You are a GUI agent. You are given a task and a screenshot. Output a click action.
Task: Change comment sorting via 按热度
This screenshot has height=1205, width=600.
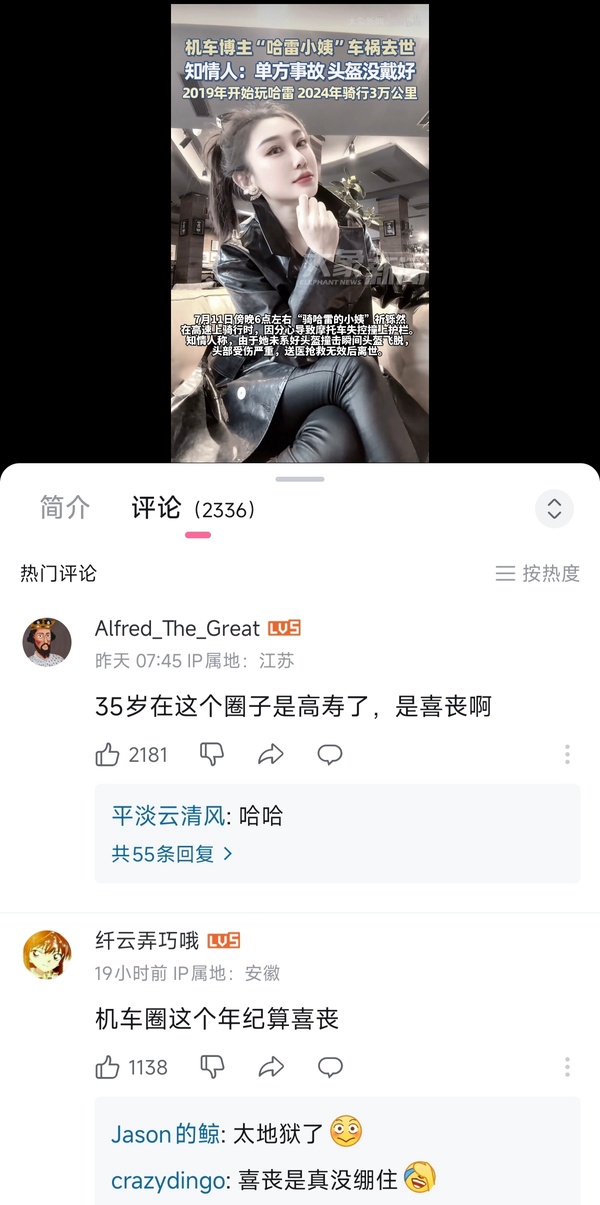[x=538, y=573]
